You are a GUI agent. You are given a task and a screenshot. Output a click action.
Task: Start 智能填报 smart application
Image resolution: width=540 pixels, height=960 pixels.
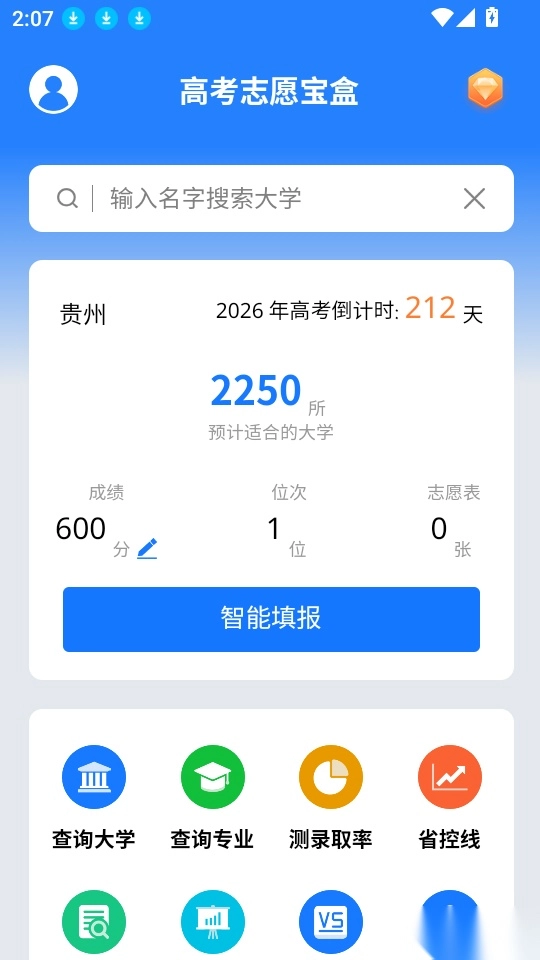coord(271,619)
